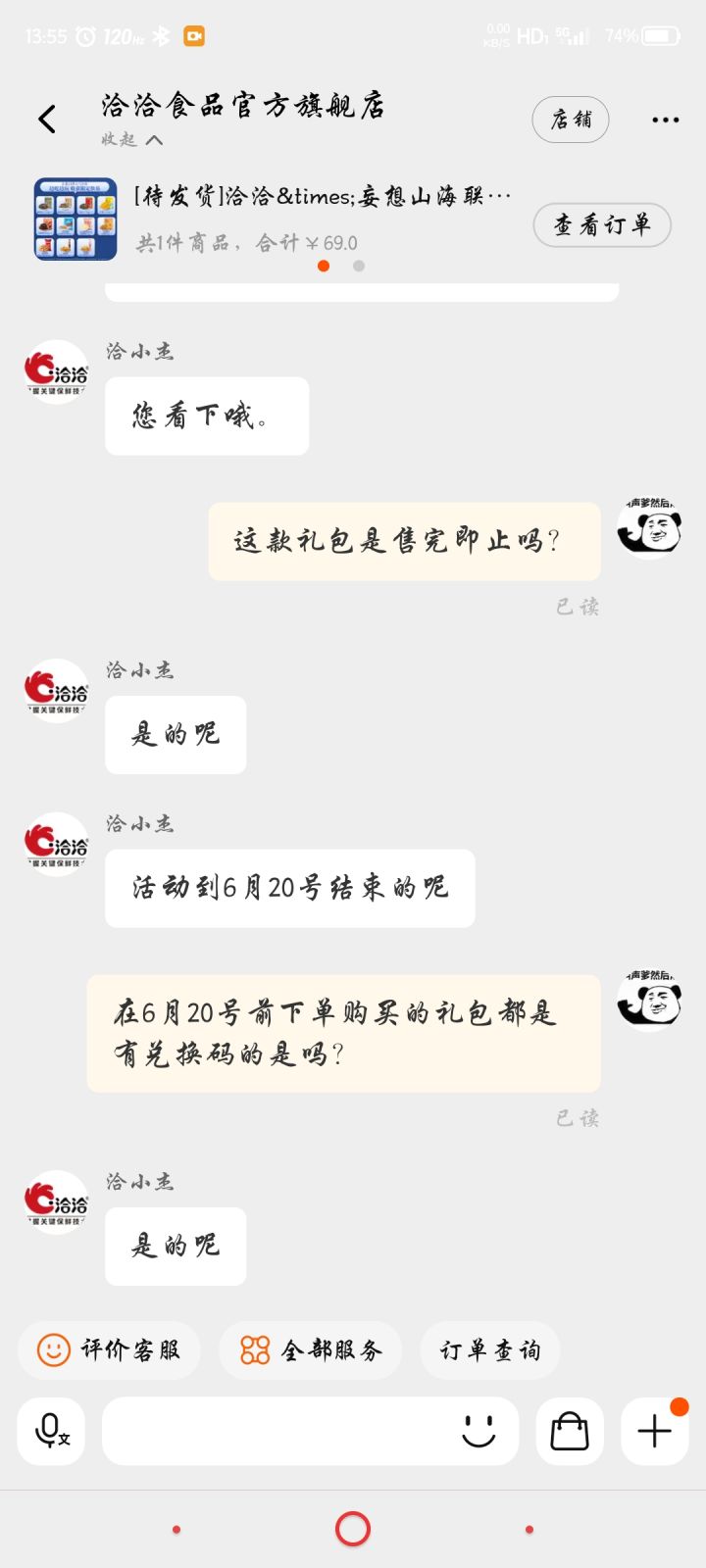Viewport: 706px width, 1568px height.
Task: Tap 订单查询 to query orders
Action: point(489,1349)
